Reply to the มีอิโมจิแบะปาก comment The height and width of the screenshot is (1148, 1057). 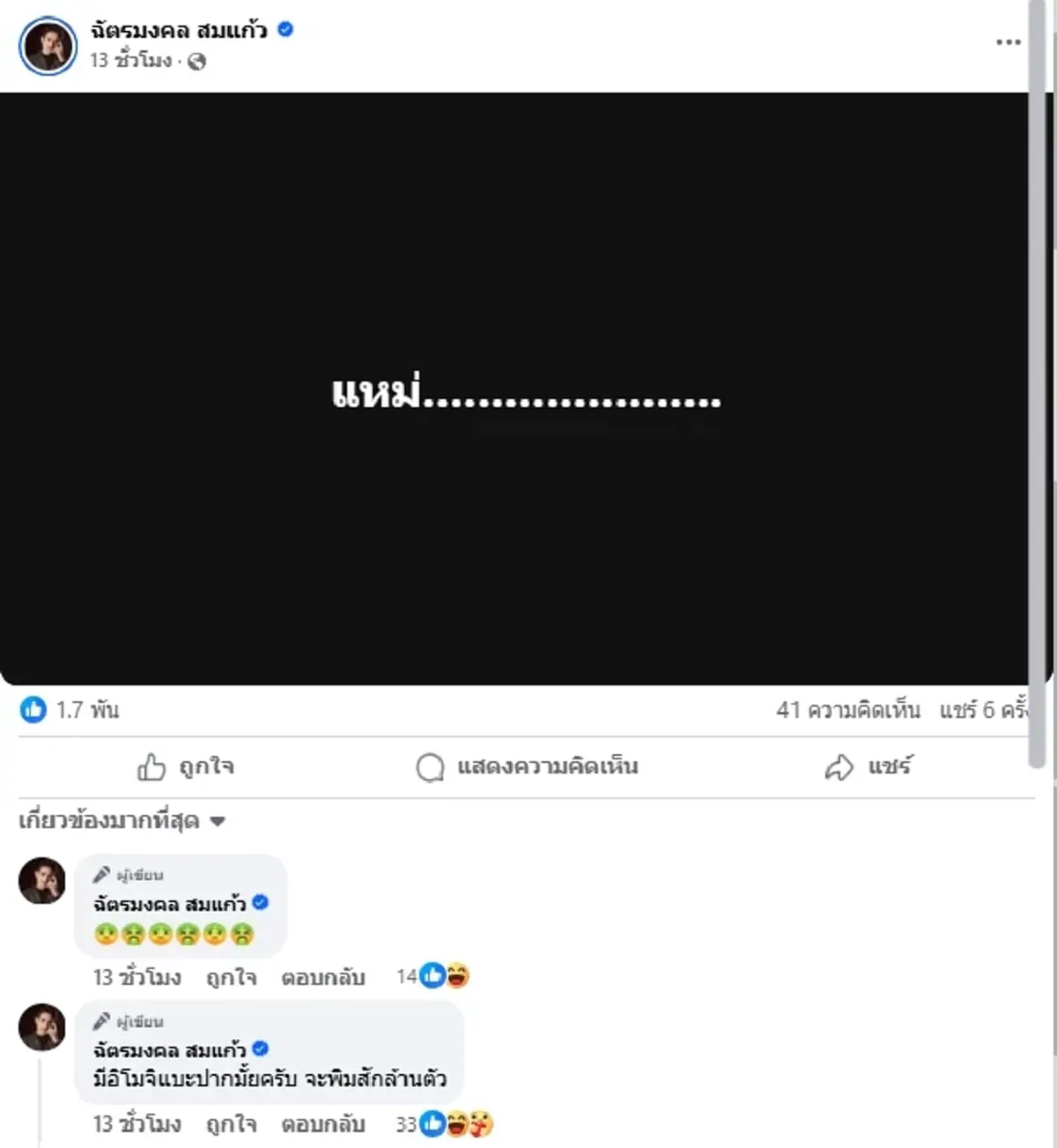point(322,1124)
